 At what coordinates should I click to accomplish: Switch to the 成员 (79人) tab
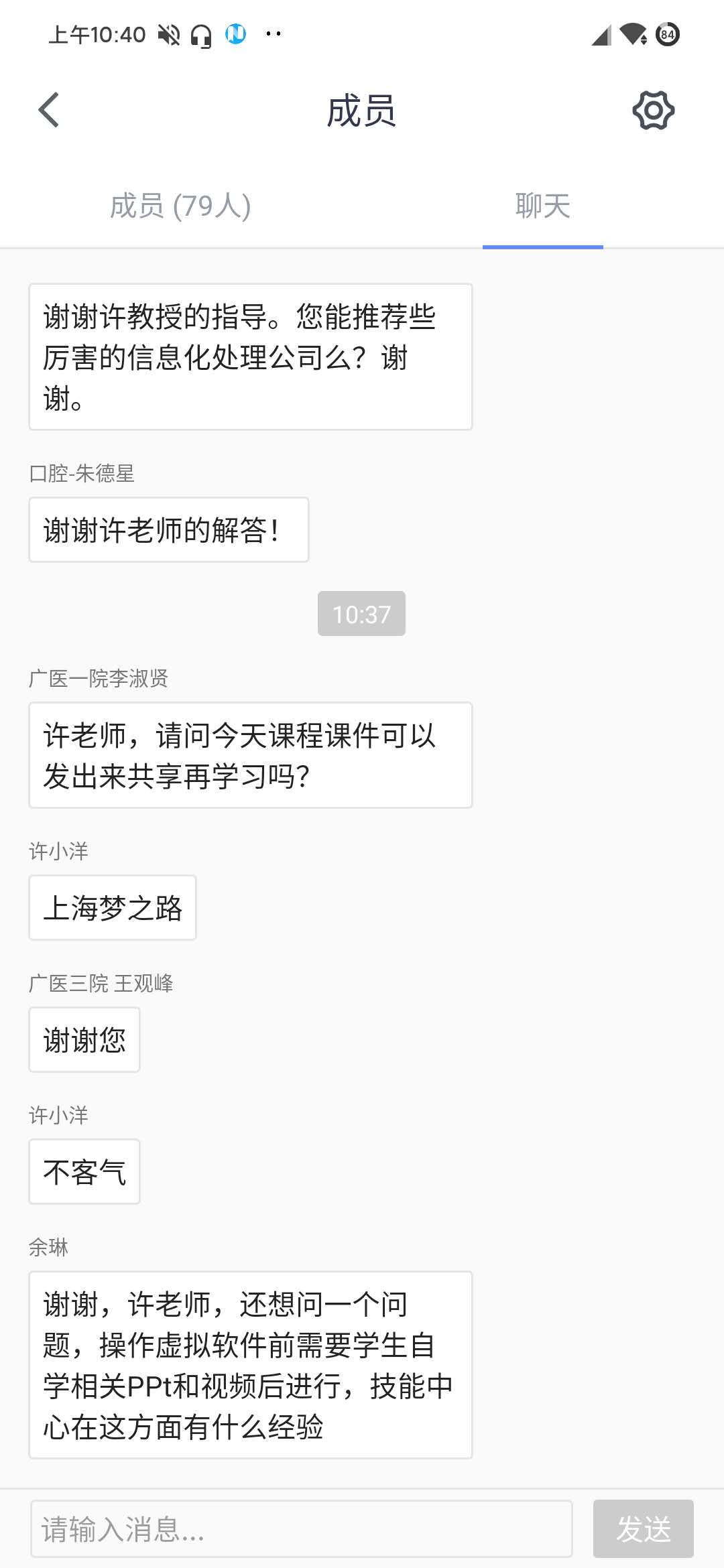[x=180, y=206]
